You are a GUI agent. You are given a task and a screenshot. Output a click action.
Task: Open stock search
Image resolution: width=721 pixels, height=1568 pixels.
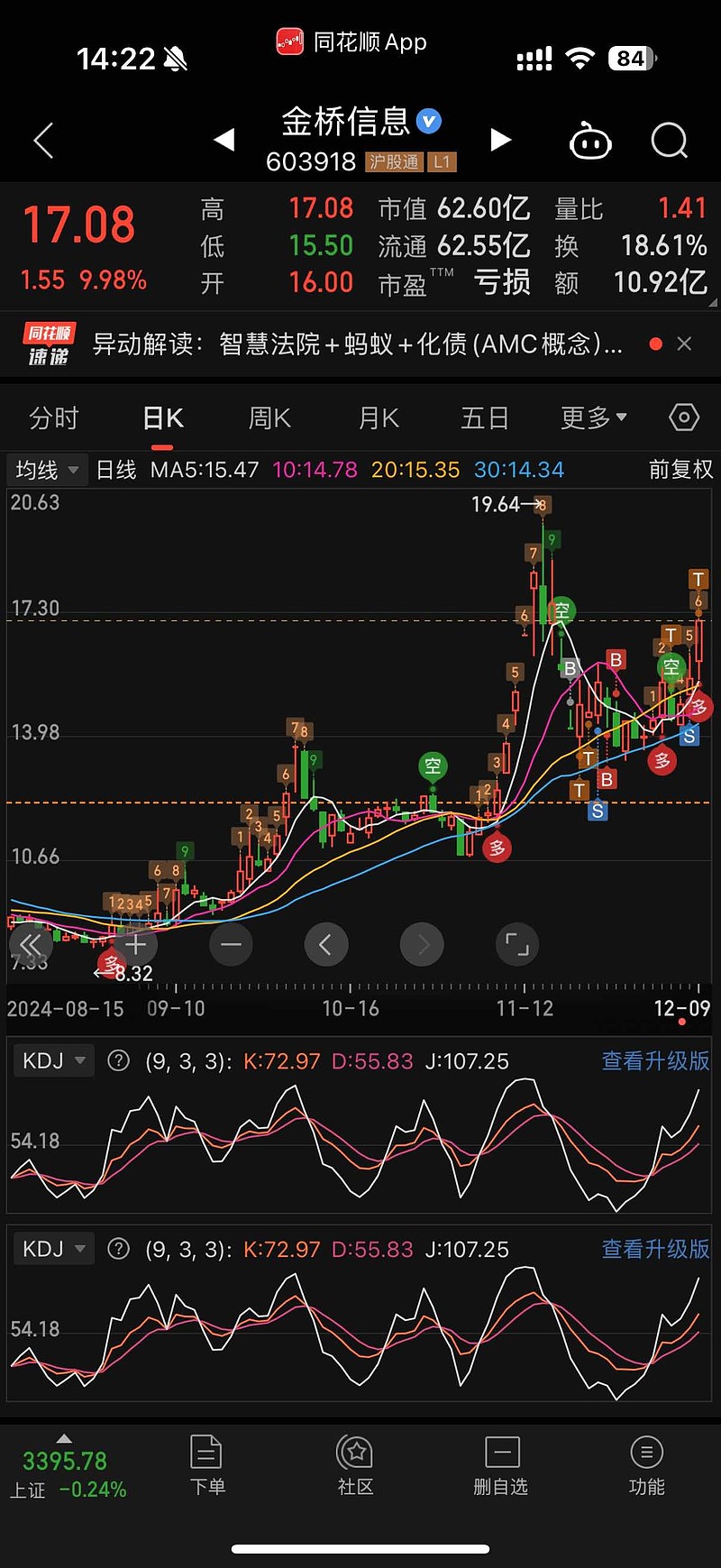[670, 141]
